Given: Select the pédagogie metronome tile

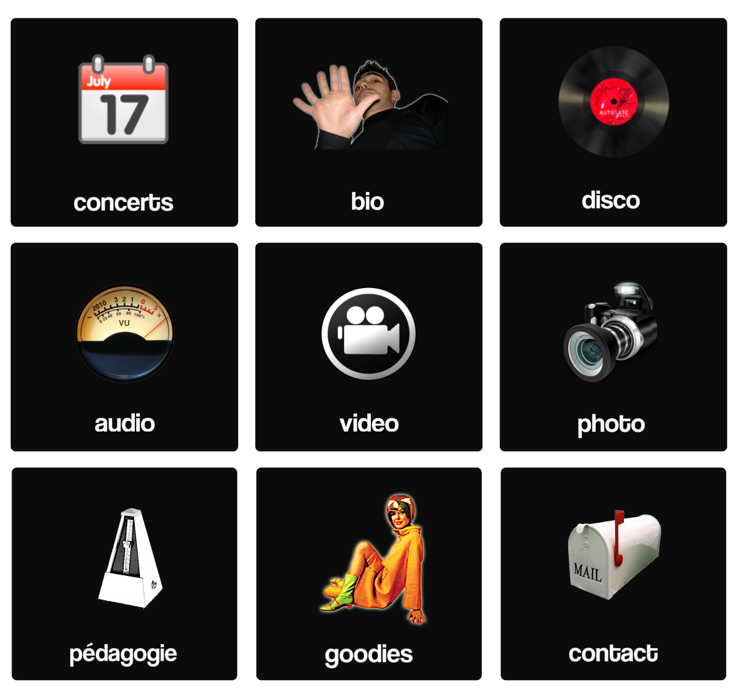Looking at the screenshot, I should 124,573.
